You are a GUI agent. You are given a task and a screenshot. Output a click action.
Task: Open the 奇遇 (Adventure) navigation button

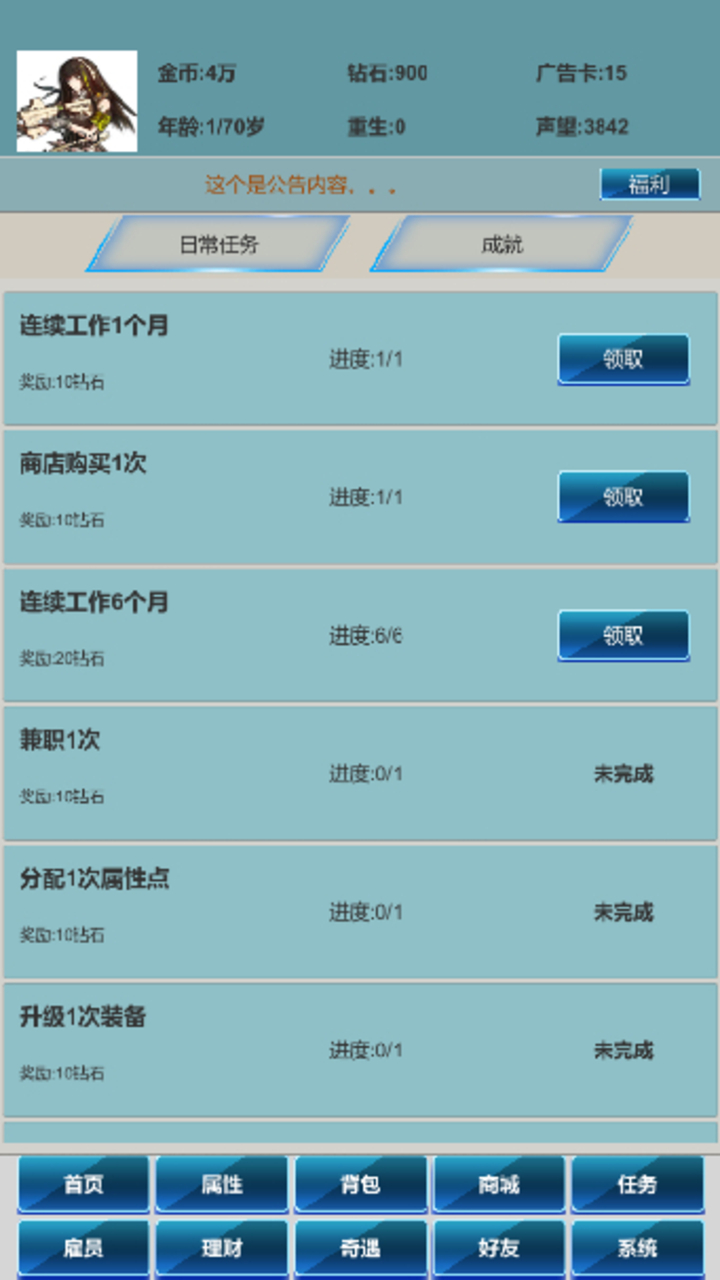point(361,1248)
